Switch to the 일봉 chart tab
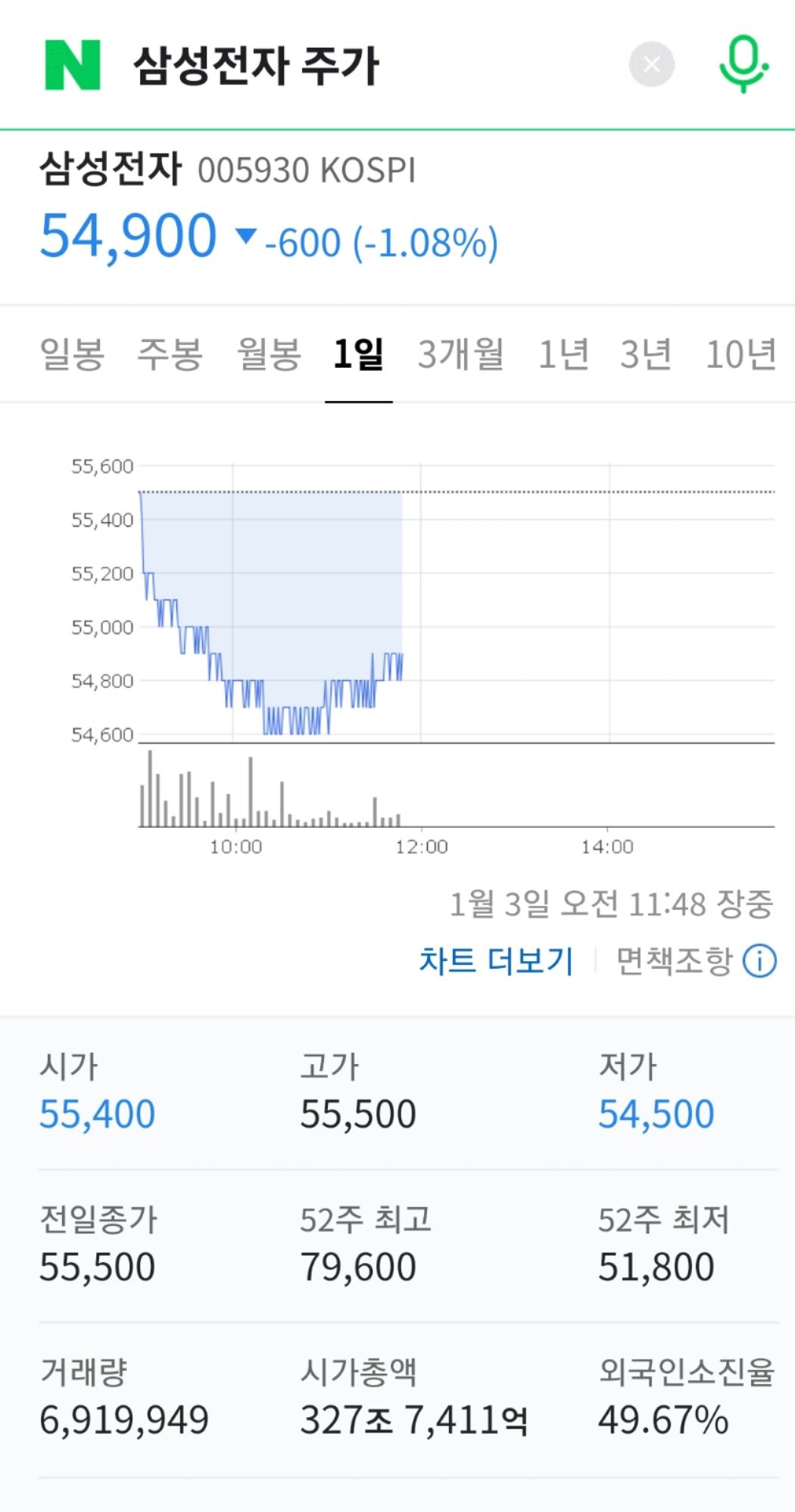This screenshot has width=795, height=1512. pyautogui.click(x=72, y=354)
